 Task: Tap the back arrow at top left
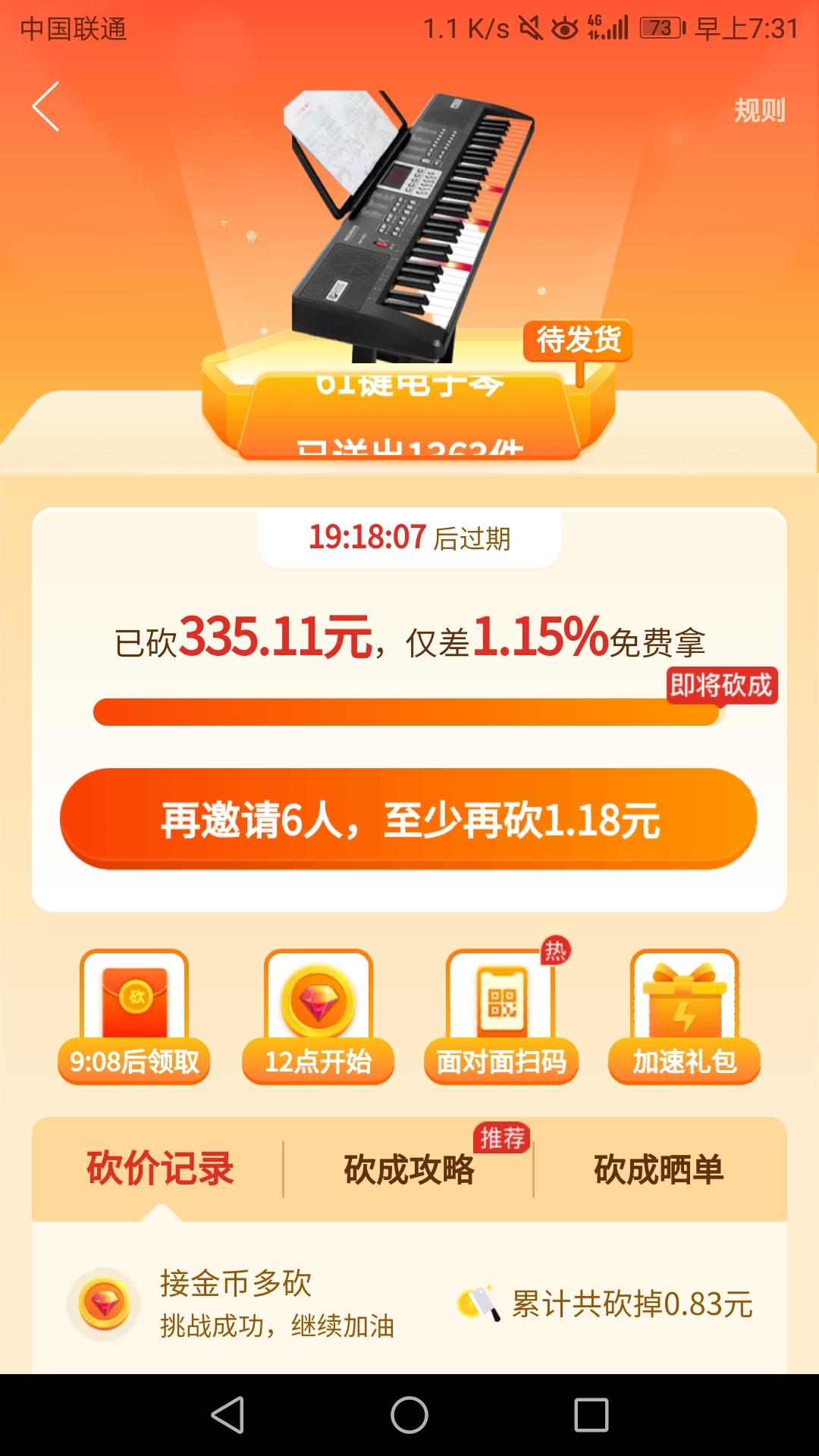pyautogui.click(x=45, y=106)
